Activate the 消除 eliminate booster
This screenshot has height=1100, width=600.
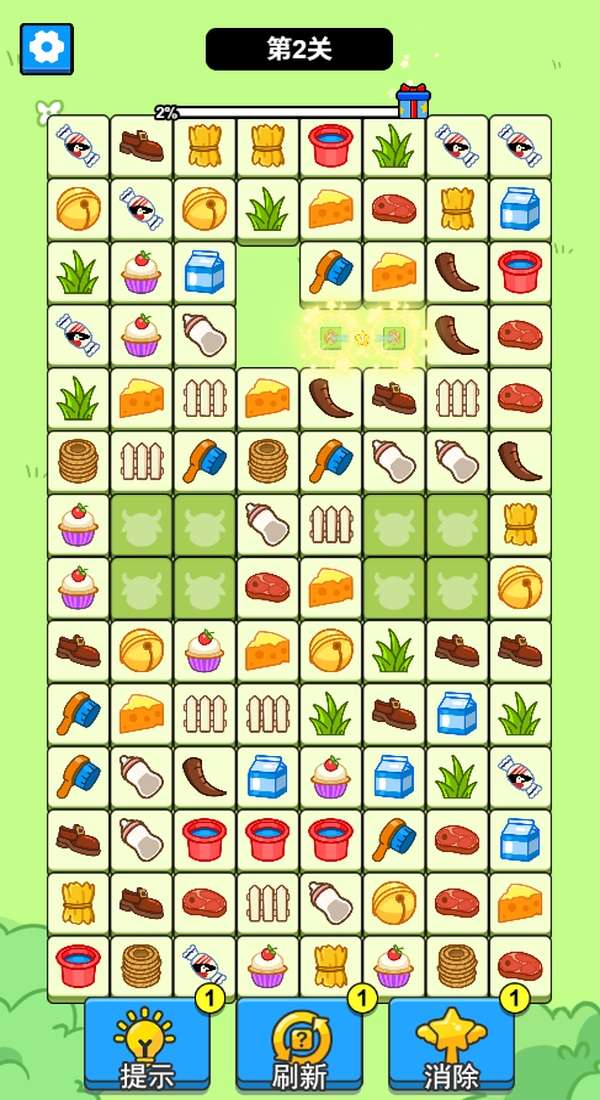pos(451,1046)
